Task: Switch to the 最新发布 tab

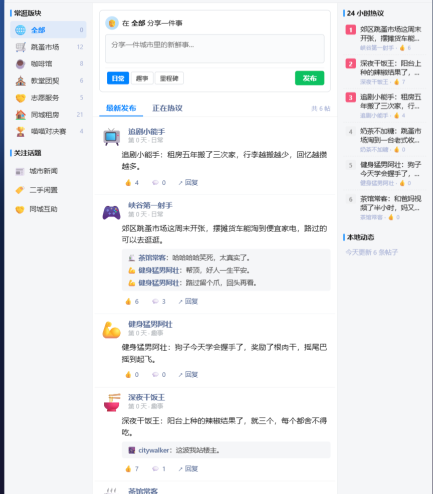Action: pos(121,108)
